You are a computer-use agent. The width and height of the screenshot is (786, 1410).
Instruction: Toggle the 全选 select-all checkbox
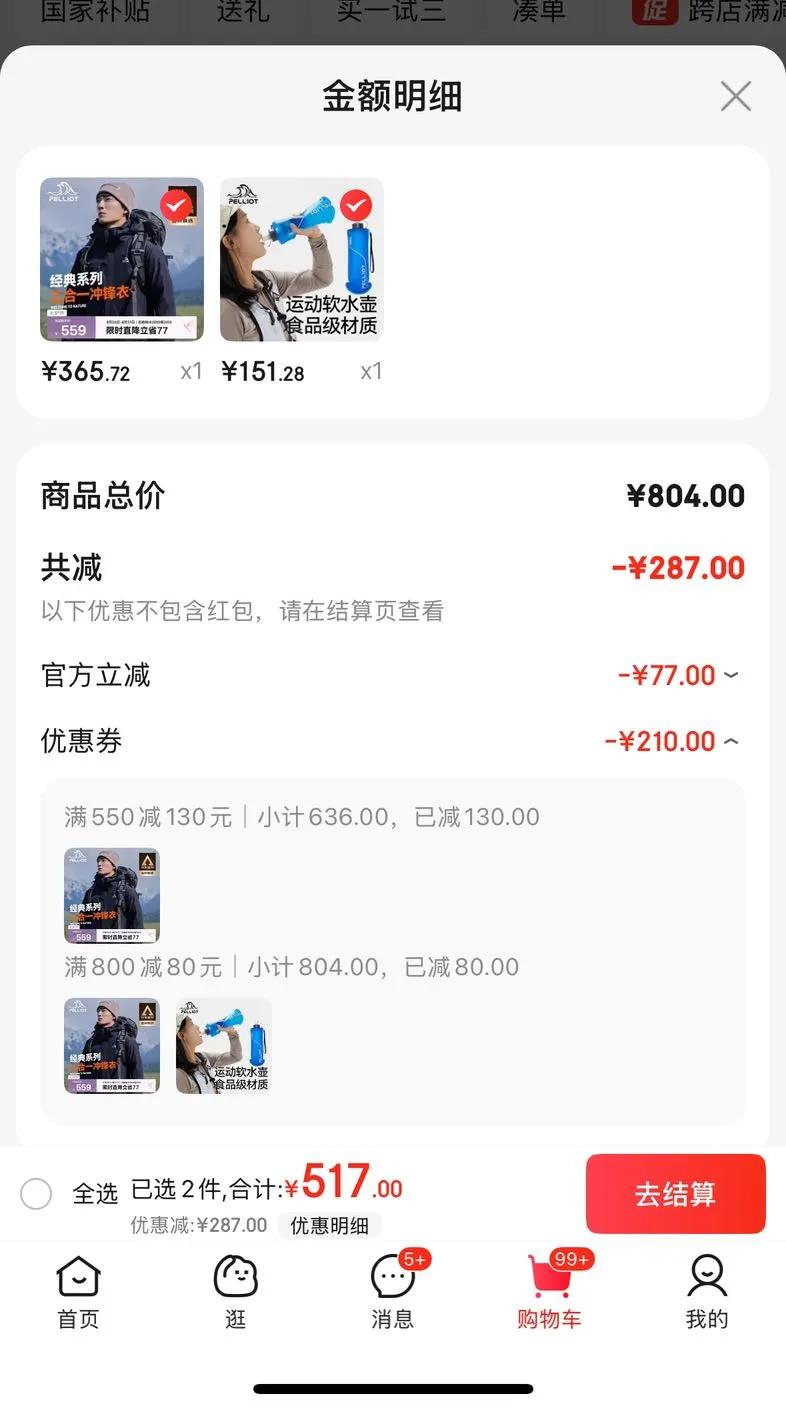(36, 1193)
